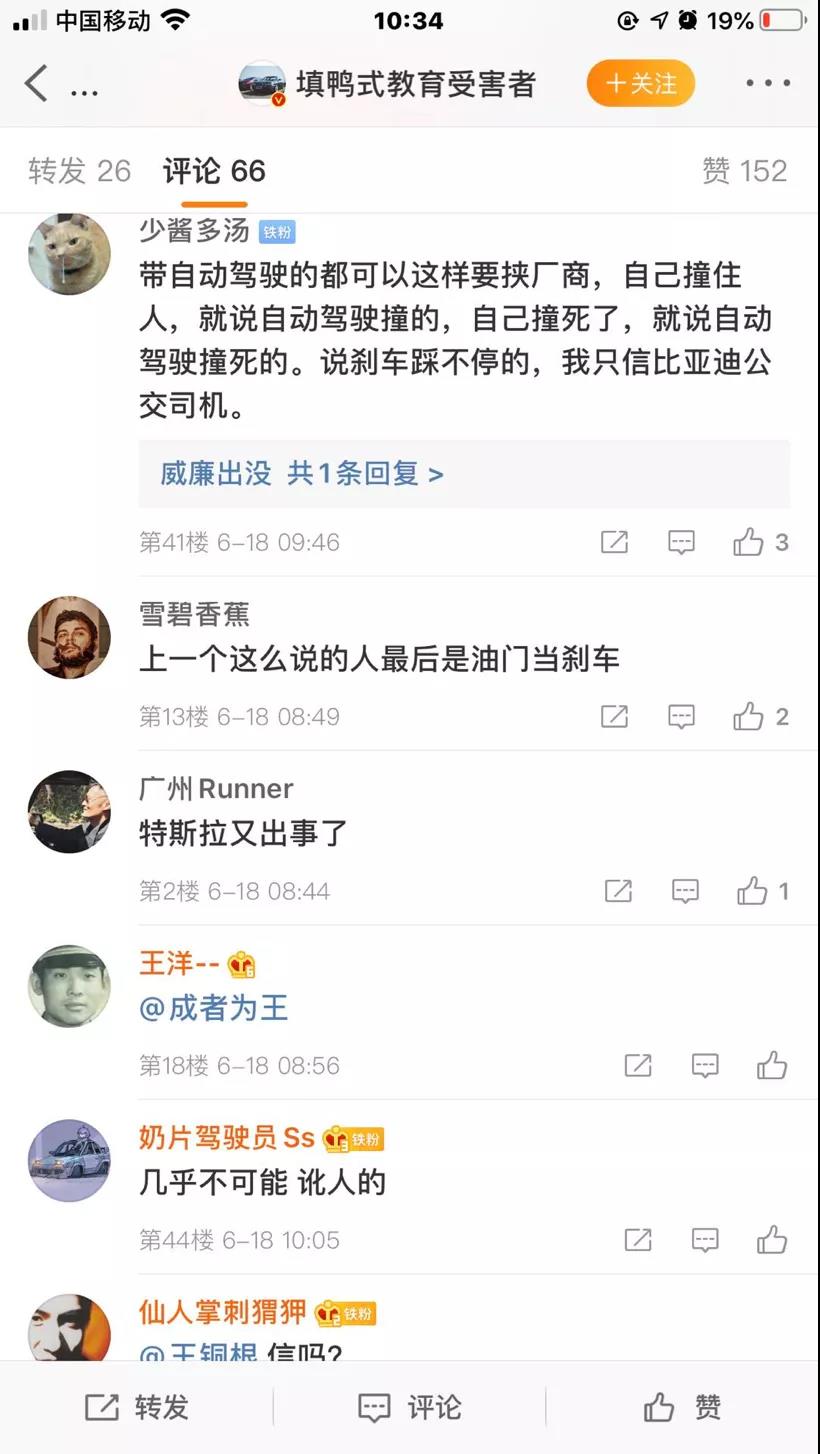Tap bottom bar 转发 button
820x1454 pixels.
[x=137, y=1408]
